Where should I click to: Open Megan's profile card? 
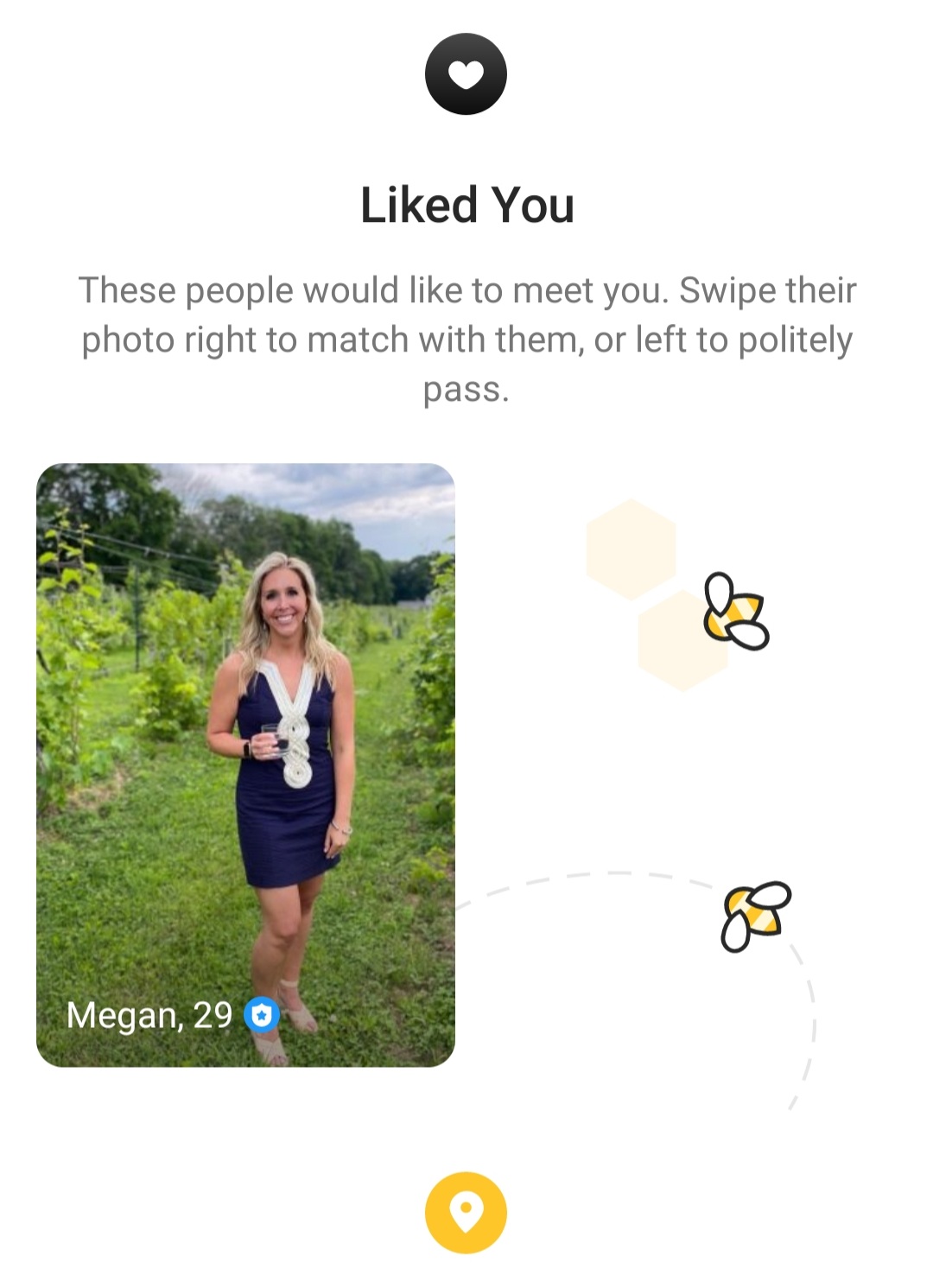point(245,765)
